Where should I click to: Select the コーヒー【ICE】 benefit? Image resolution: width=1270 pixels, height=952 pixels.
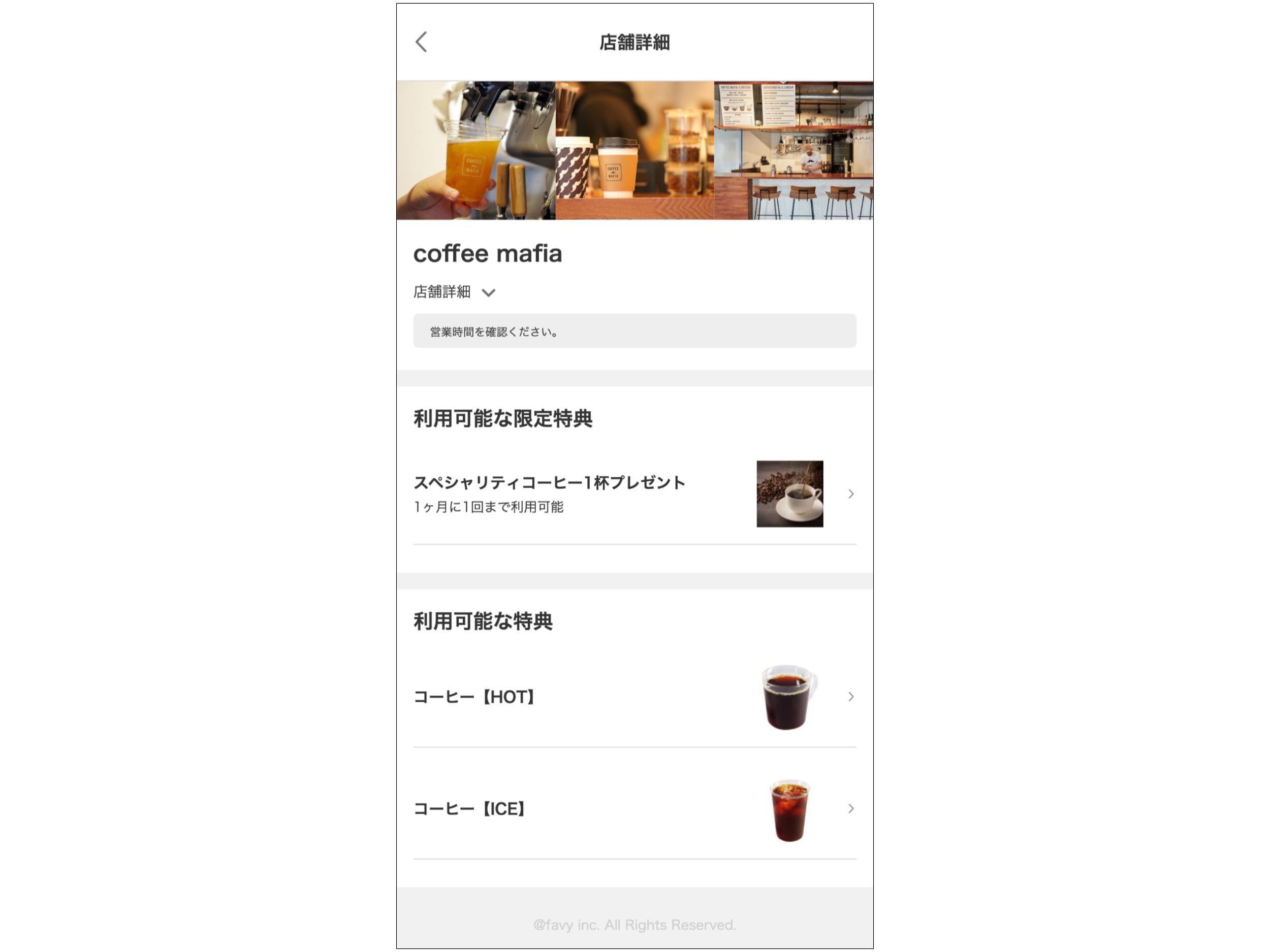click(x=634, y=808)
